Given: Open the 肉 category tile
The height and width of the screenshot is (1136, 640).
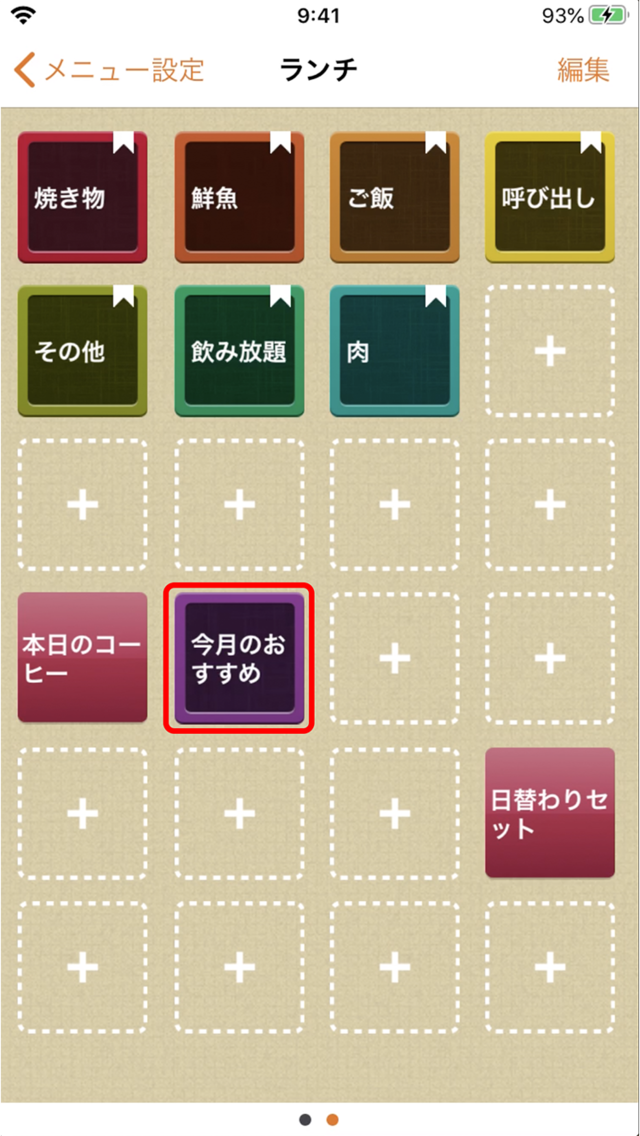Looking at the screenshot, I should [x=395, y=351].
